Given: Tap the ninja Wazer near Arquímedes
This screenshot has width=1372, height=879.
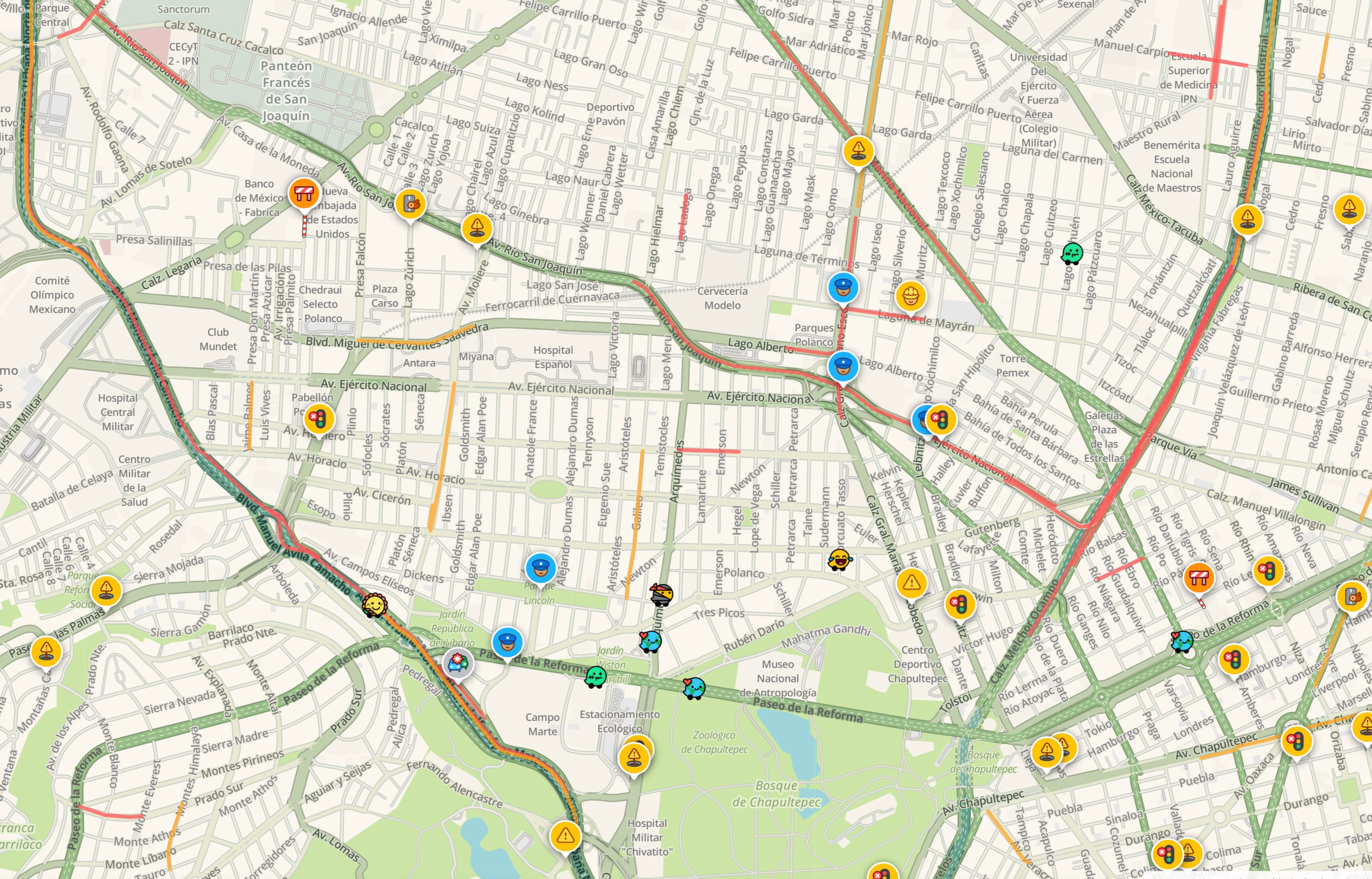Looking at the screenshot, I should [x=661, y=594].
